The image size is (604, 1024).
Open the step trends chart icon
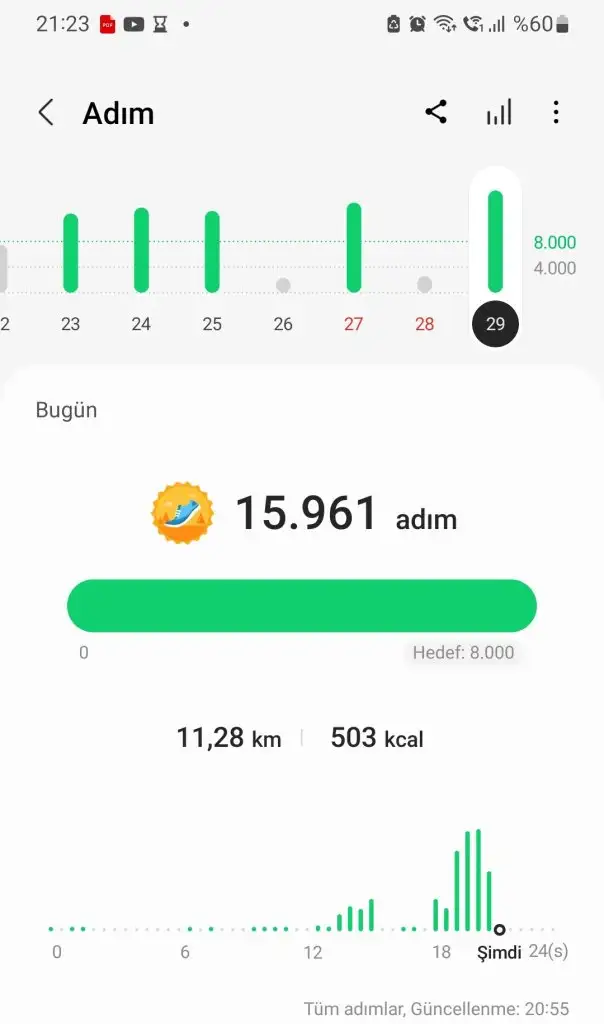[x=498, y=112]
